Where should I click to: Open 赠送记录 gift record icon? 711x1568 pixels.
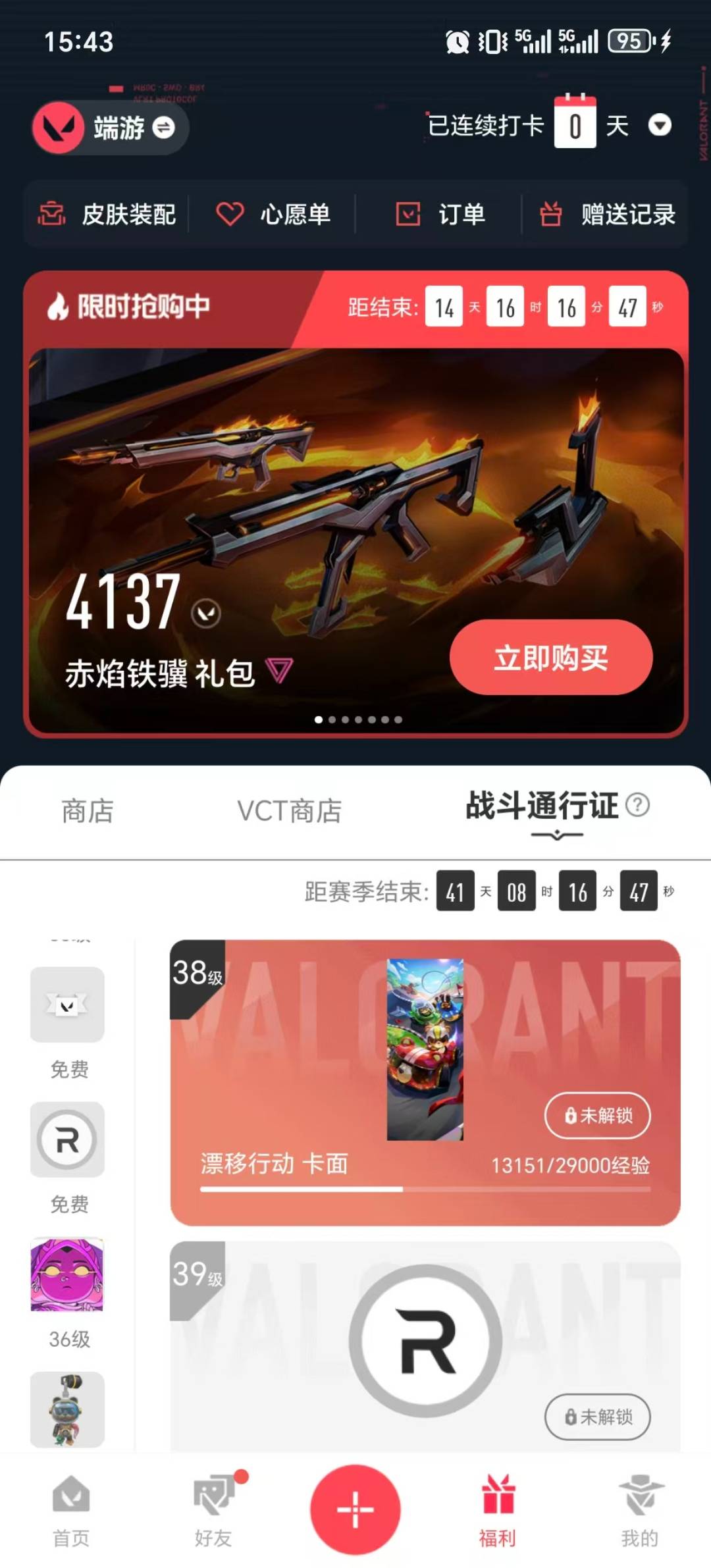pyautogui.click(x=552, y=215)
